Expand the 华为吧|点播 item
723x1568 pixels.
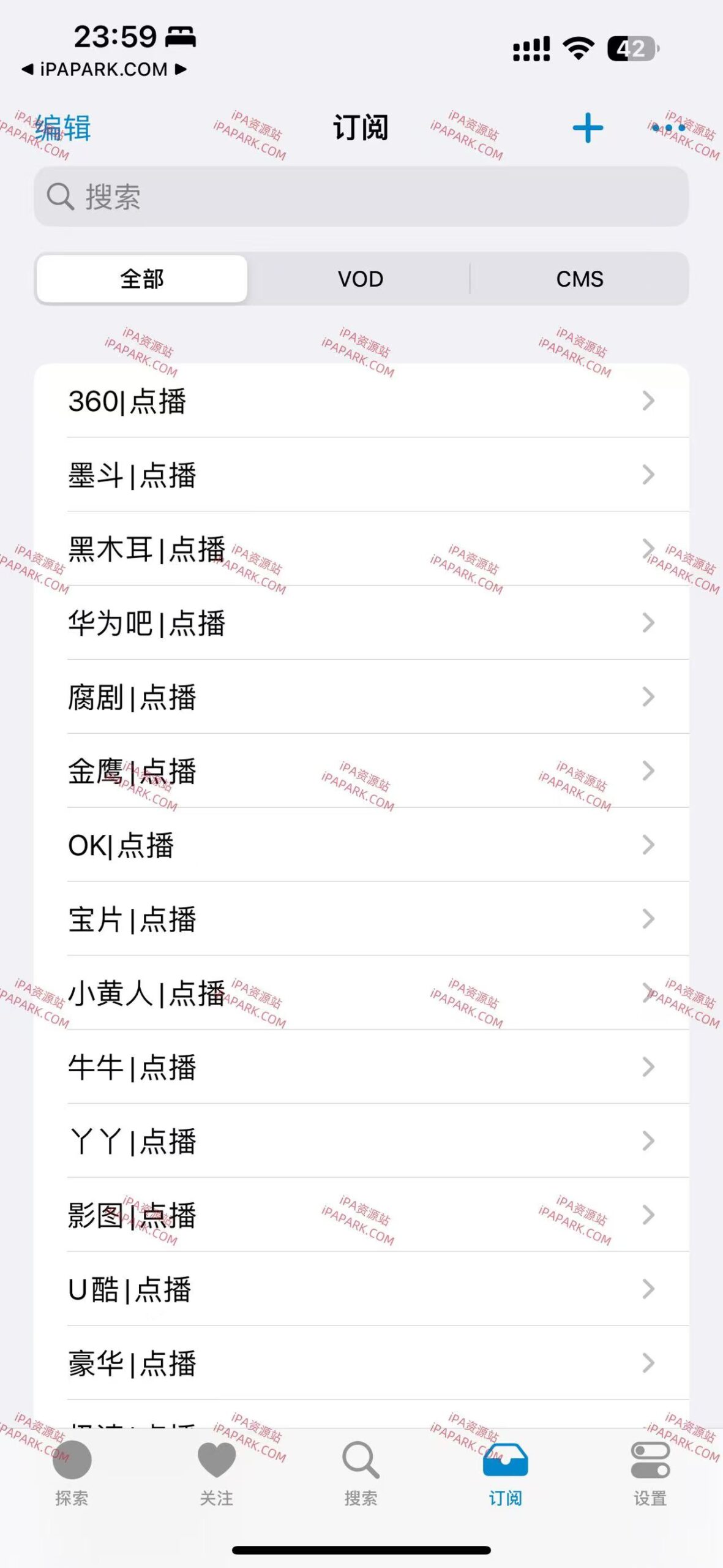click(x=647, y=623)
